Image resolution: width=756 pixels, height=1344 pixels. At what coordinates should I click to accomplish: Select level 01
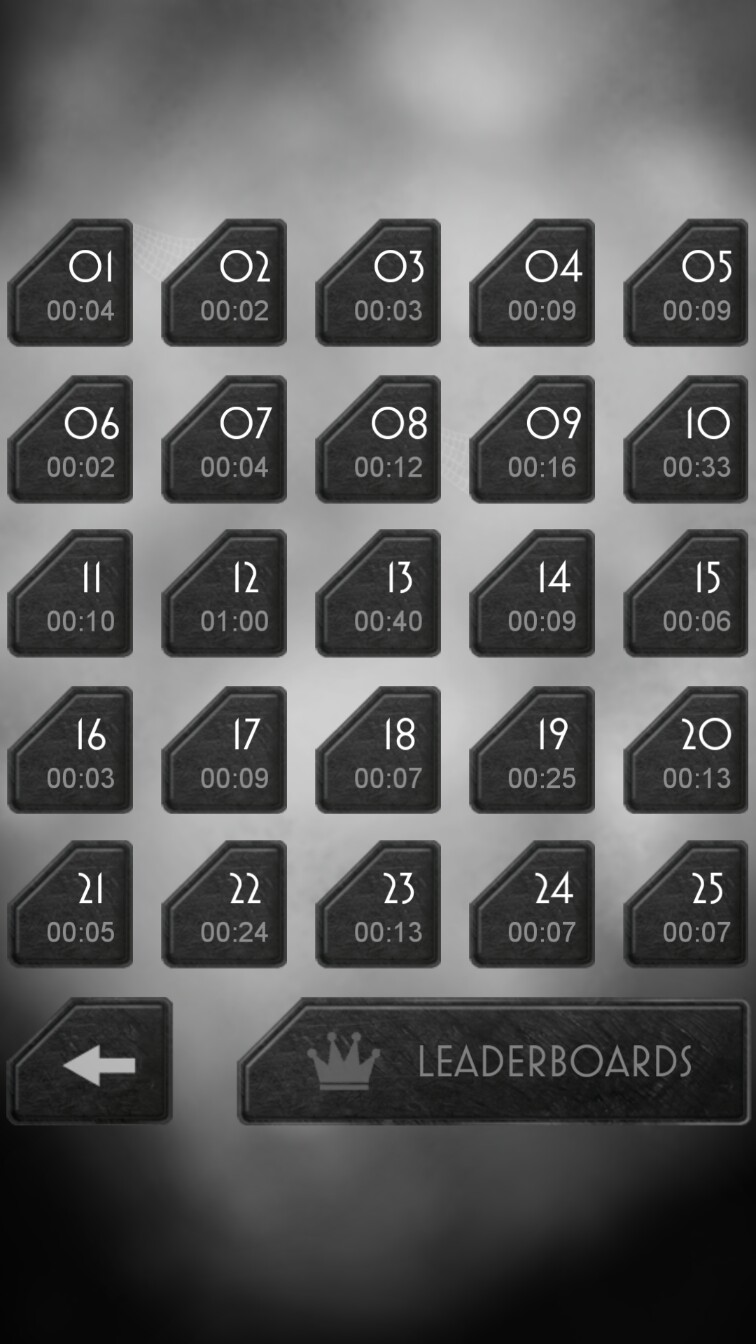coord(72,285)
